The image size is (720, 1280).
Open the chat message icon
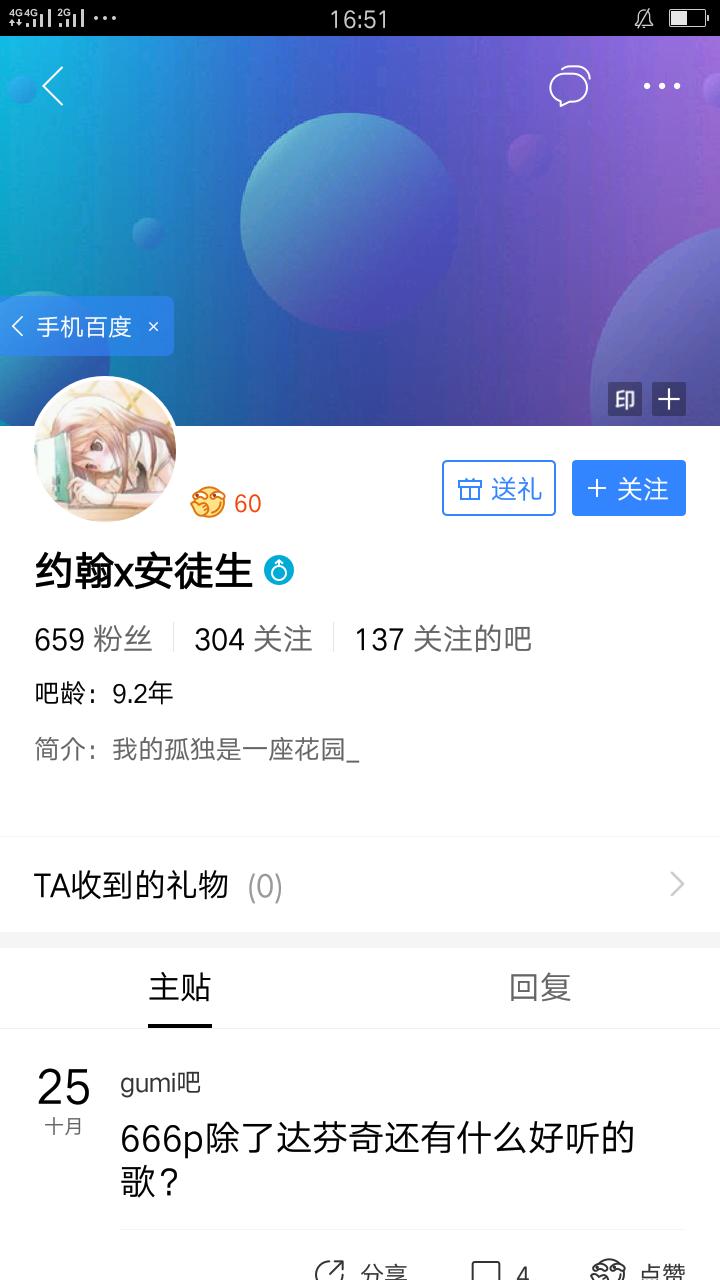coord(568,87)
